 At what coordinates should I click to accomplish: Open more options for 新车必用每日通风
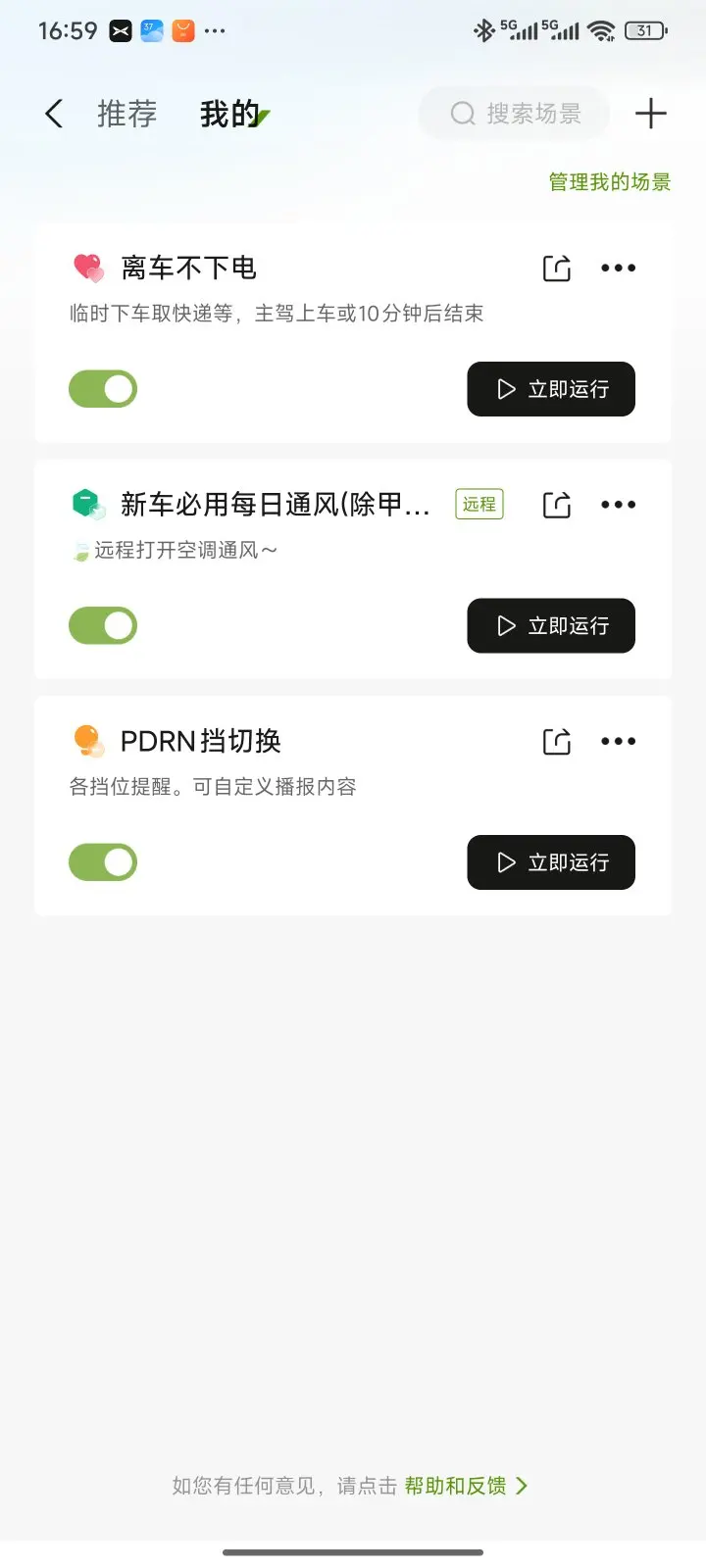[618, 505]
